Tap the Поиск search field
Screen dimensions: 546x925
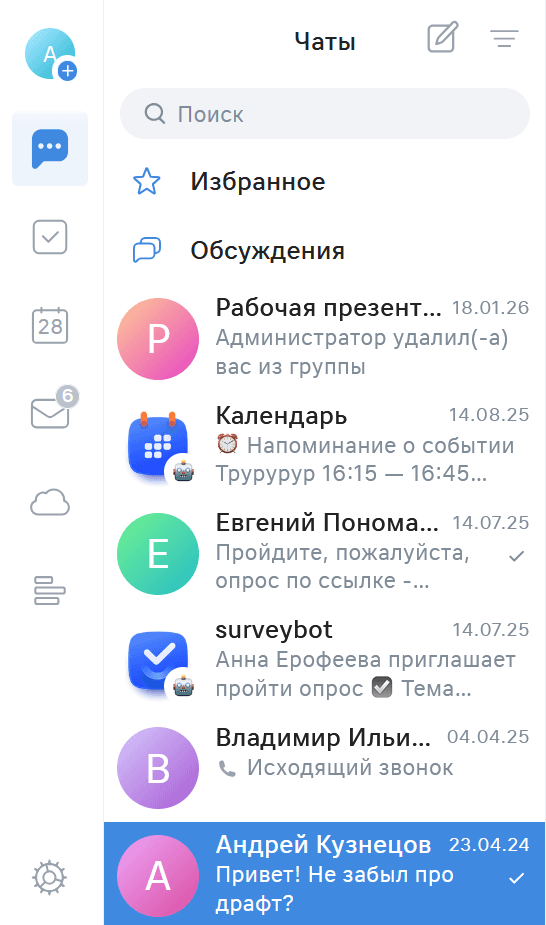[x=325, y=114]
